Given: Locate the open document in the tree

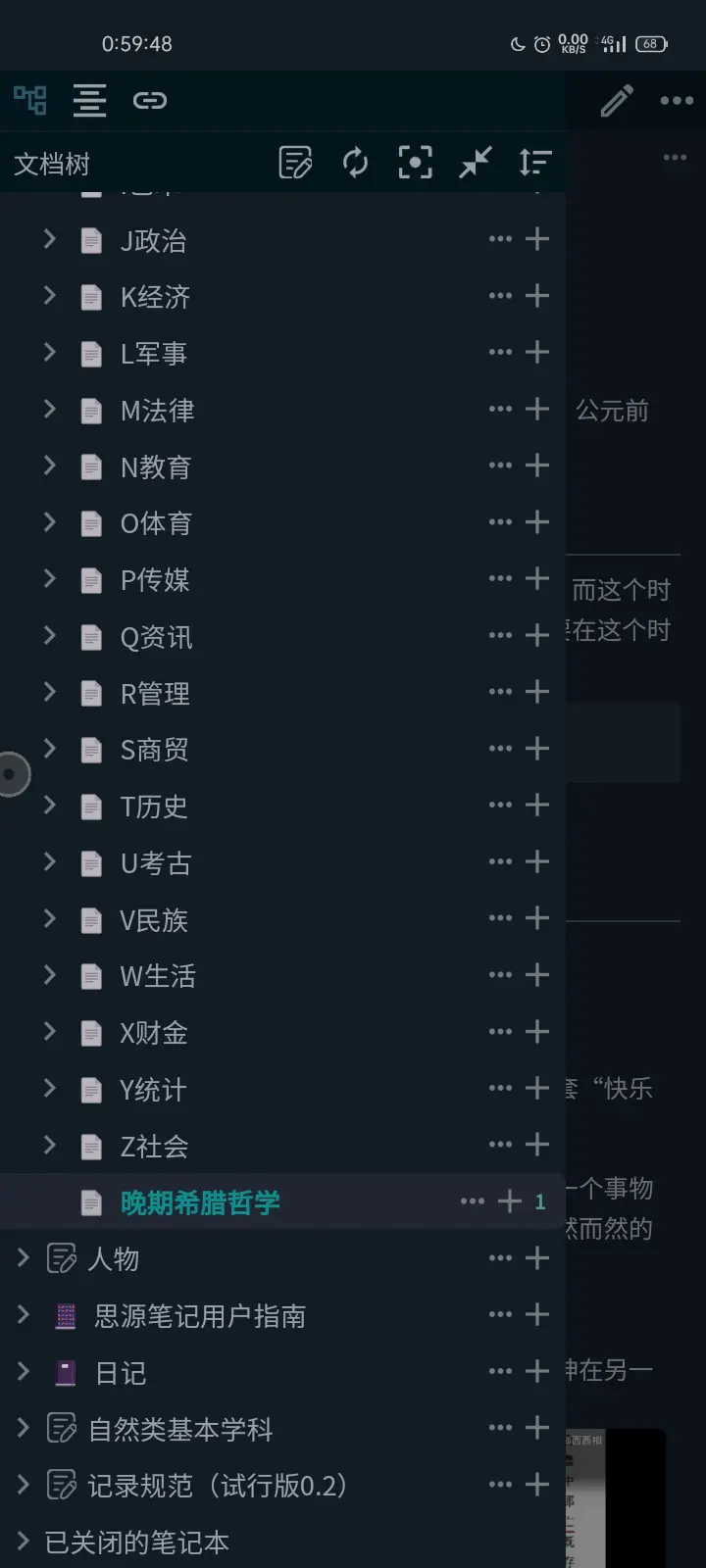Looking at the screenshot, I should (415, 163).
